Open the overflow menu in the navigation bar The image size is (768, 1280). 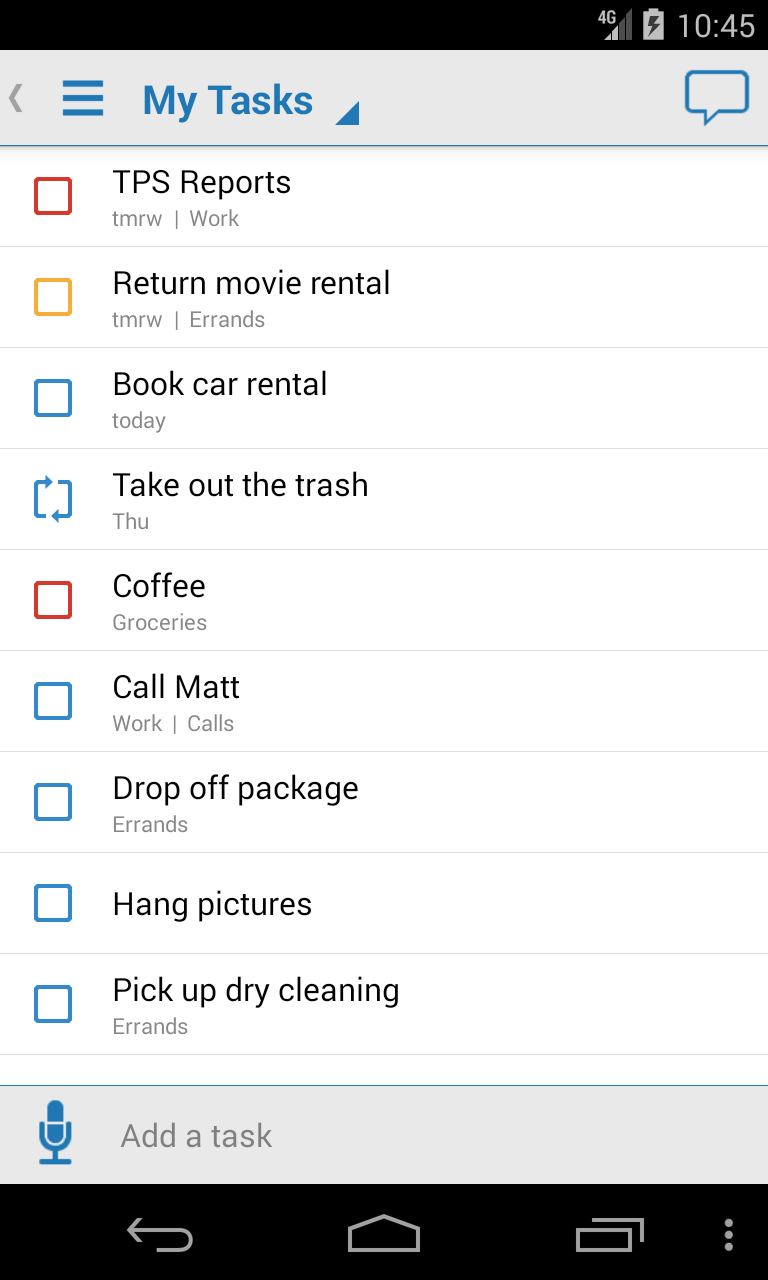coord(728,1234)
